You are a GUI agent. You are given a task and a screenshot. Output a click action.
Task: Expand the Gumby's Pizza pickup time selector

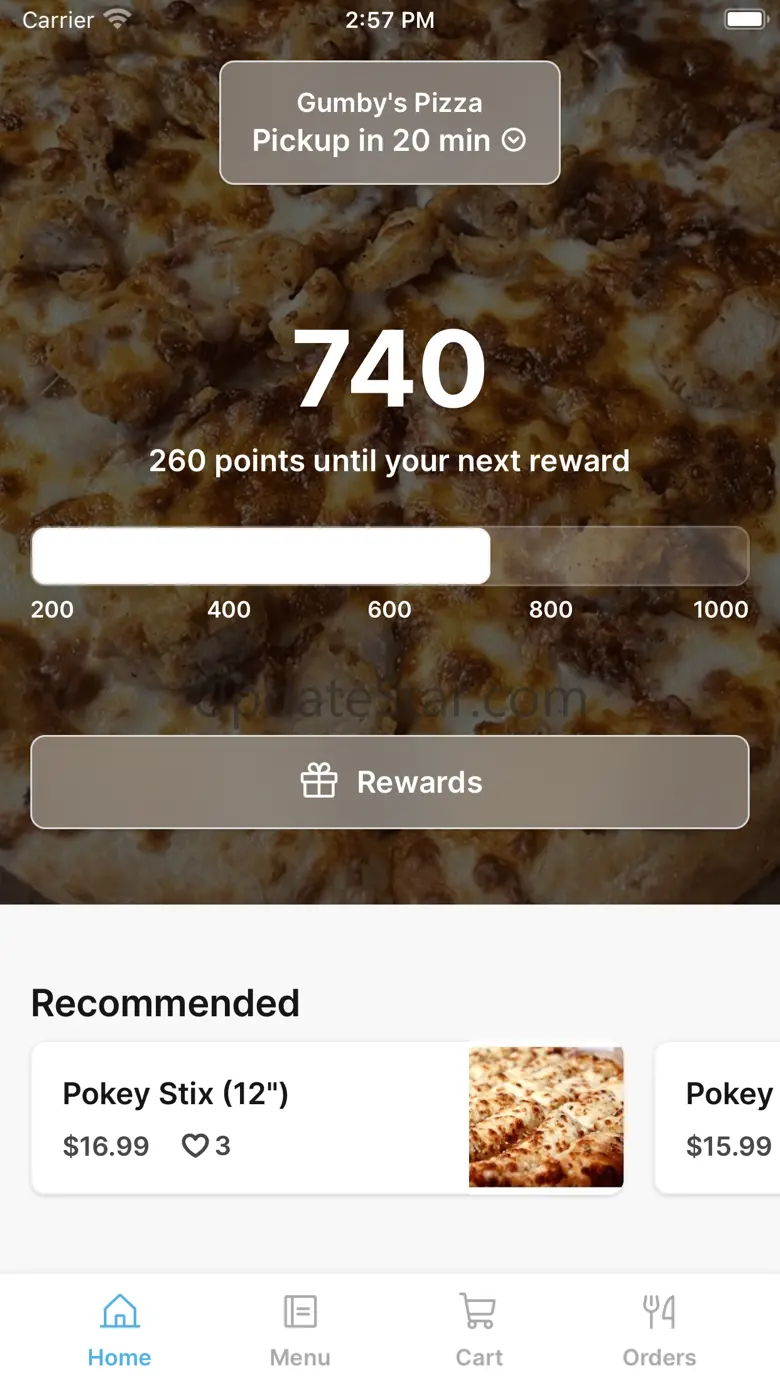pyautogui.click(x=389, y=123)
